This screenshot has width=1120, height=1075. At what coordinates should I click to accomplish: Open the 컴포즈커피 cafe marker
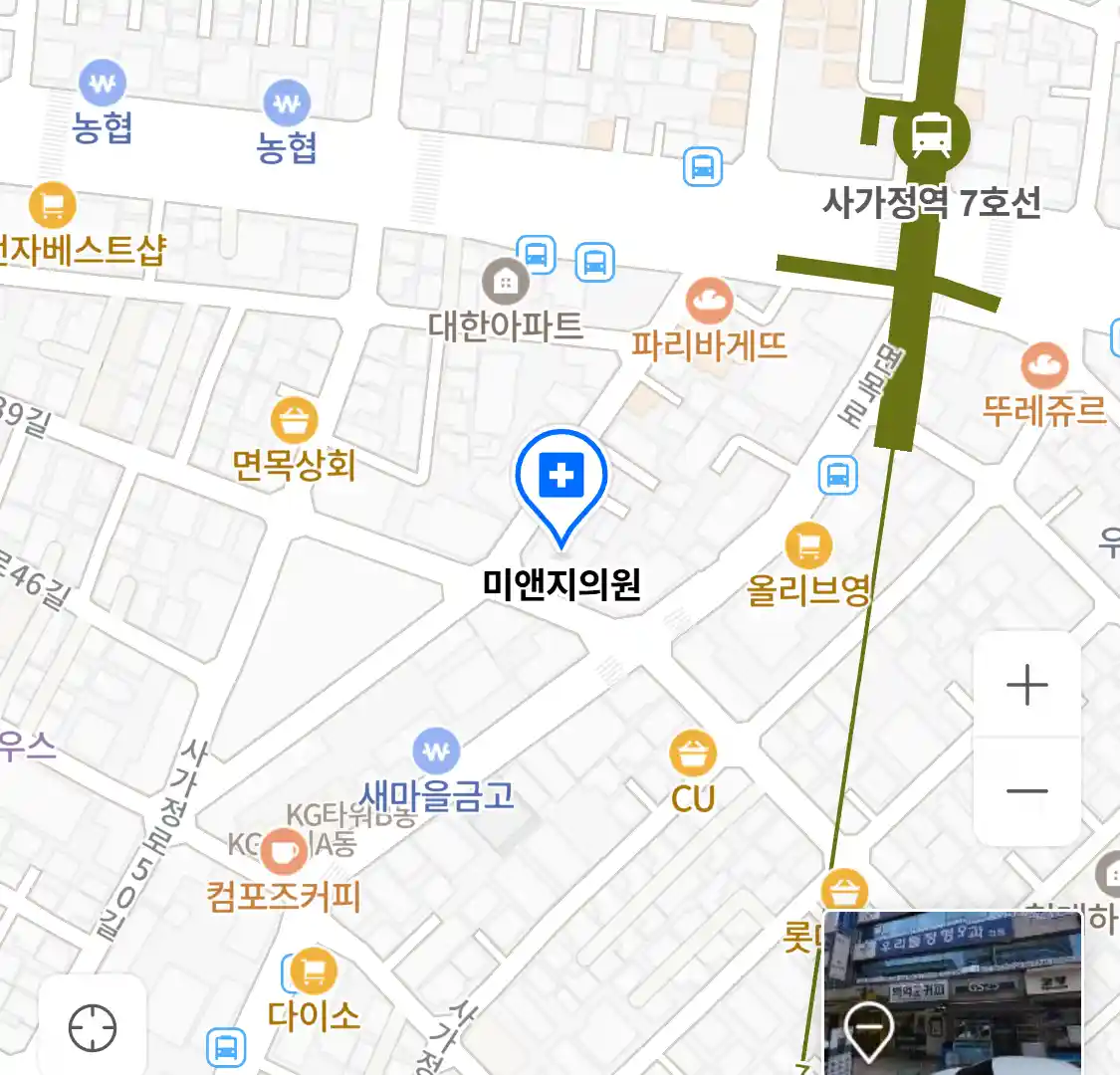pos(284,852)
